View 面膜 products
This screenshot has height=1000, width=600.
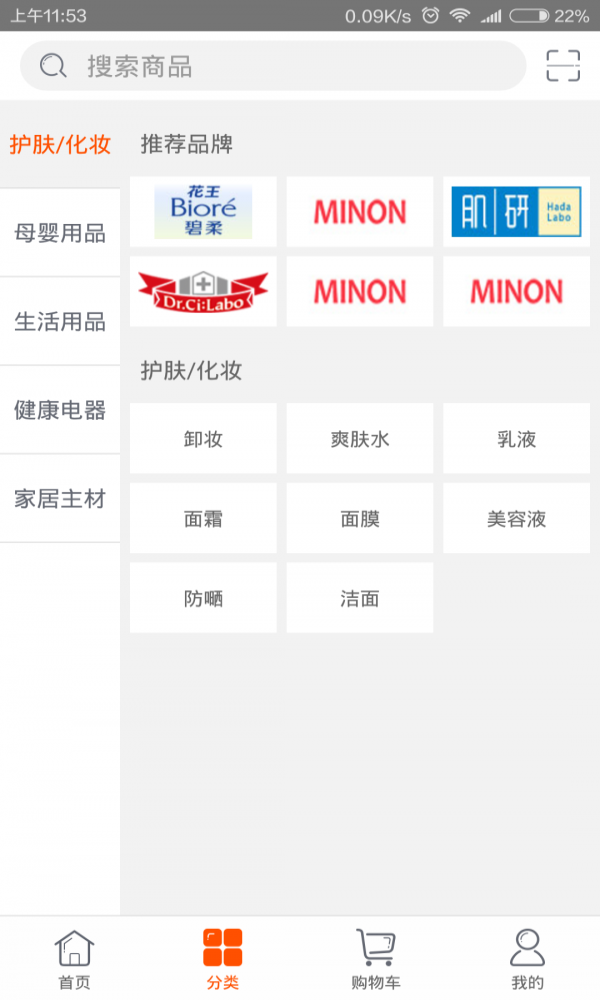pyautogui.click(x=360, y=519)
